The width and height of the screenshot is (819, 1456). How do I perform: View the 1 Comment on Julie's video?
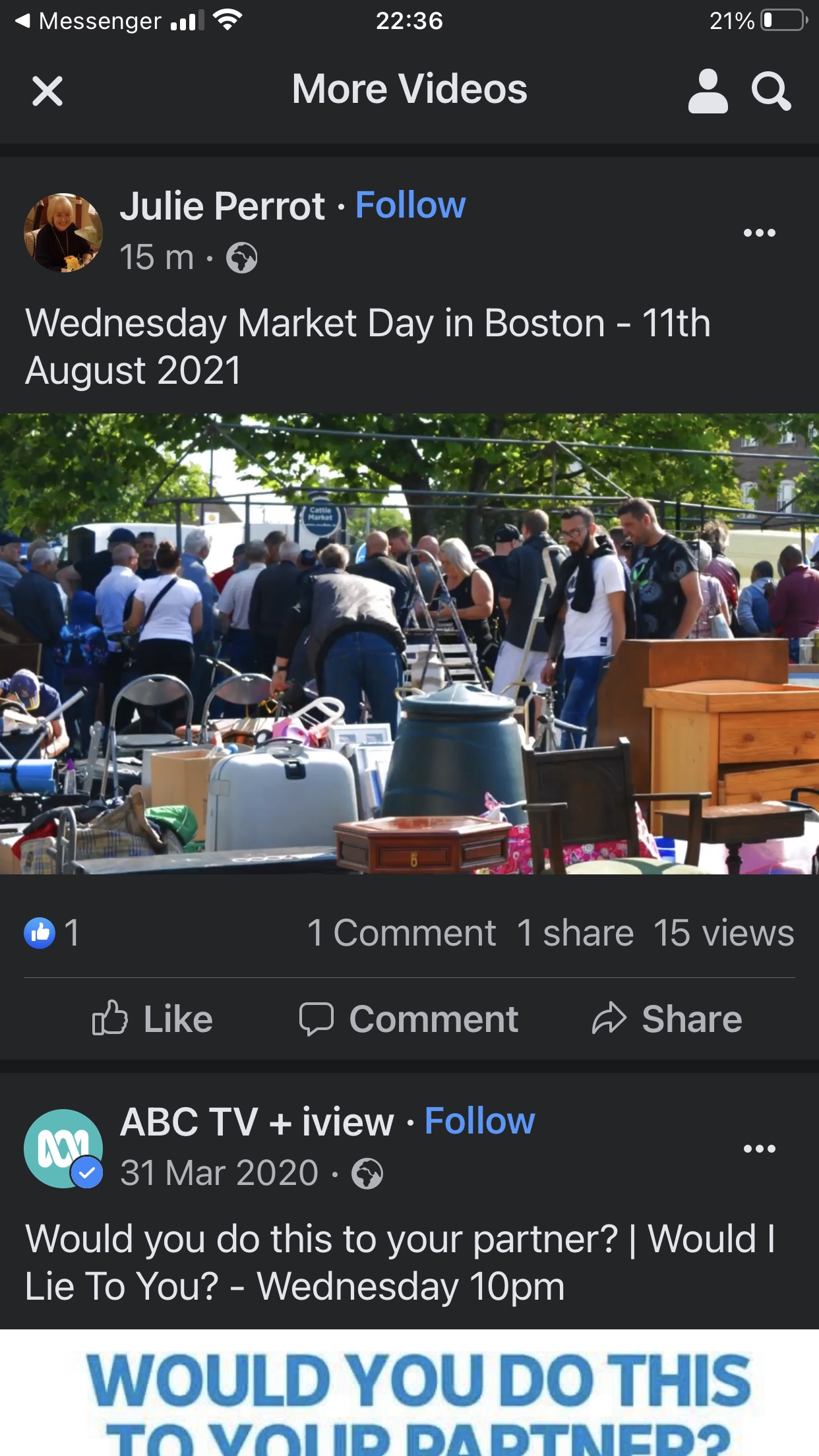click(x=402, y=933)
